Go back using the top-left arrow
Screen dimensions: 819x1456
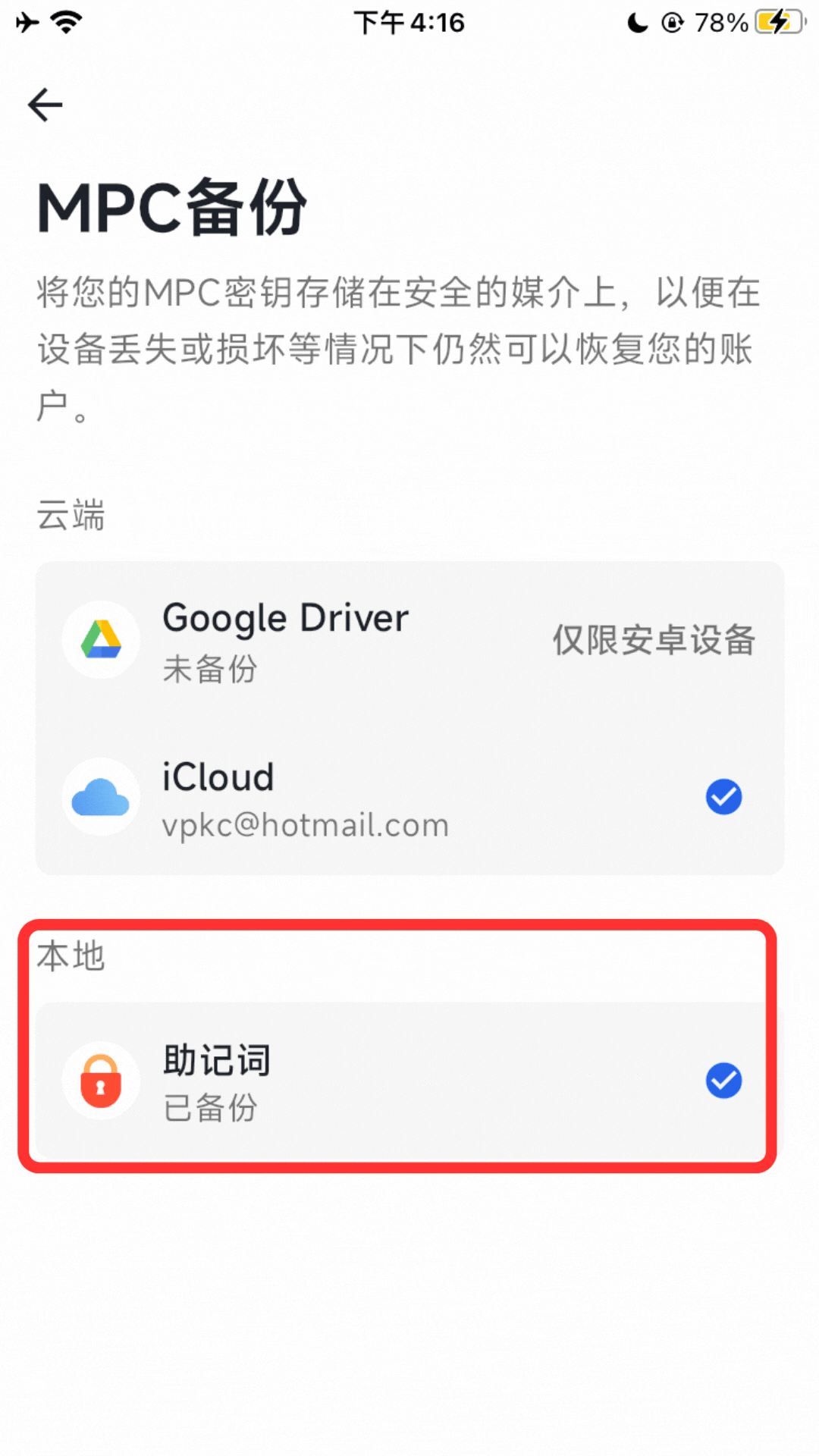(45, 105)
